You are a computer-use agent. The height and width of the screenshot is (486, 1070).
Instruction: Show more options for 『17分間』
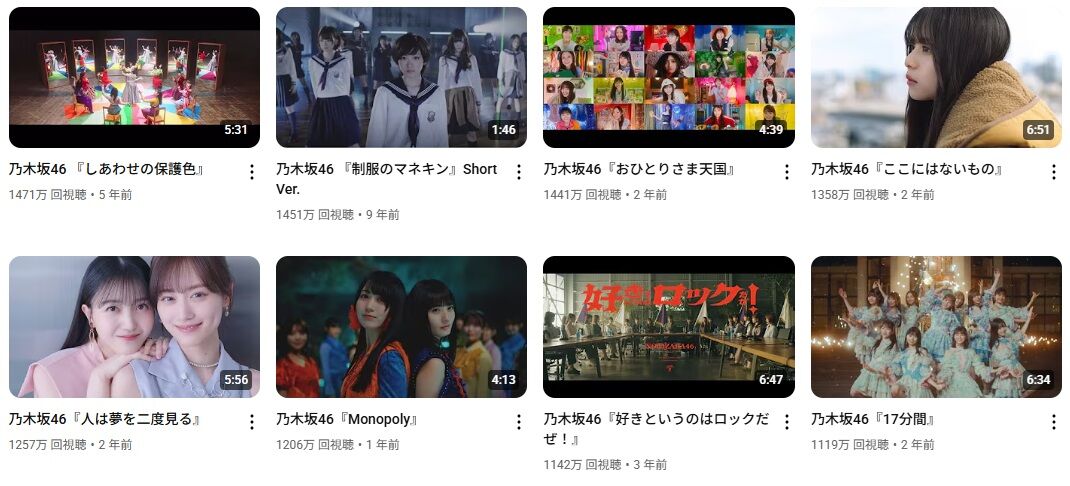point(1054,422)
